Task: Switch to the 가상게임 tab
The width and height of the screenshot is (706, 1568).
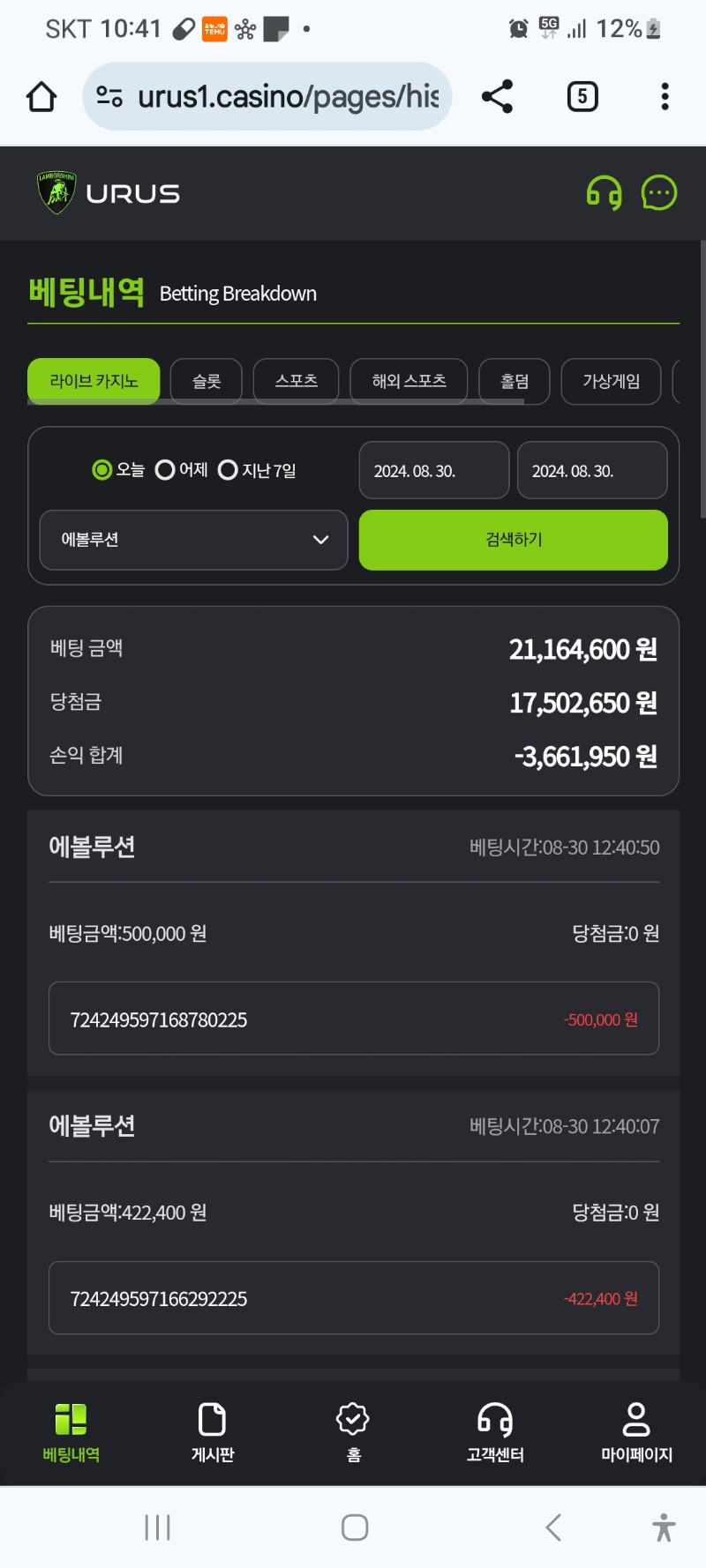Action: tap(611, 381)
